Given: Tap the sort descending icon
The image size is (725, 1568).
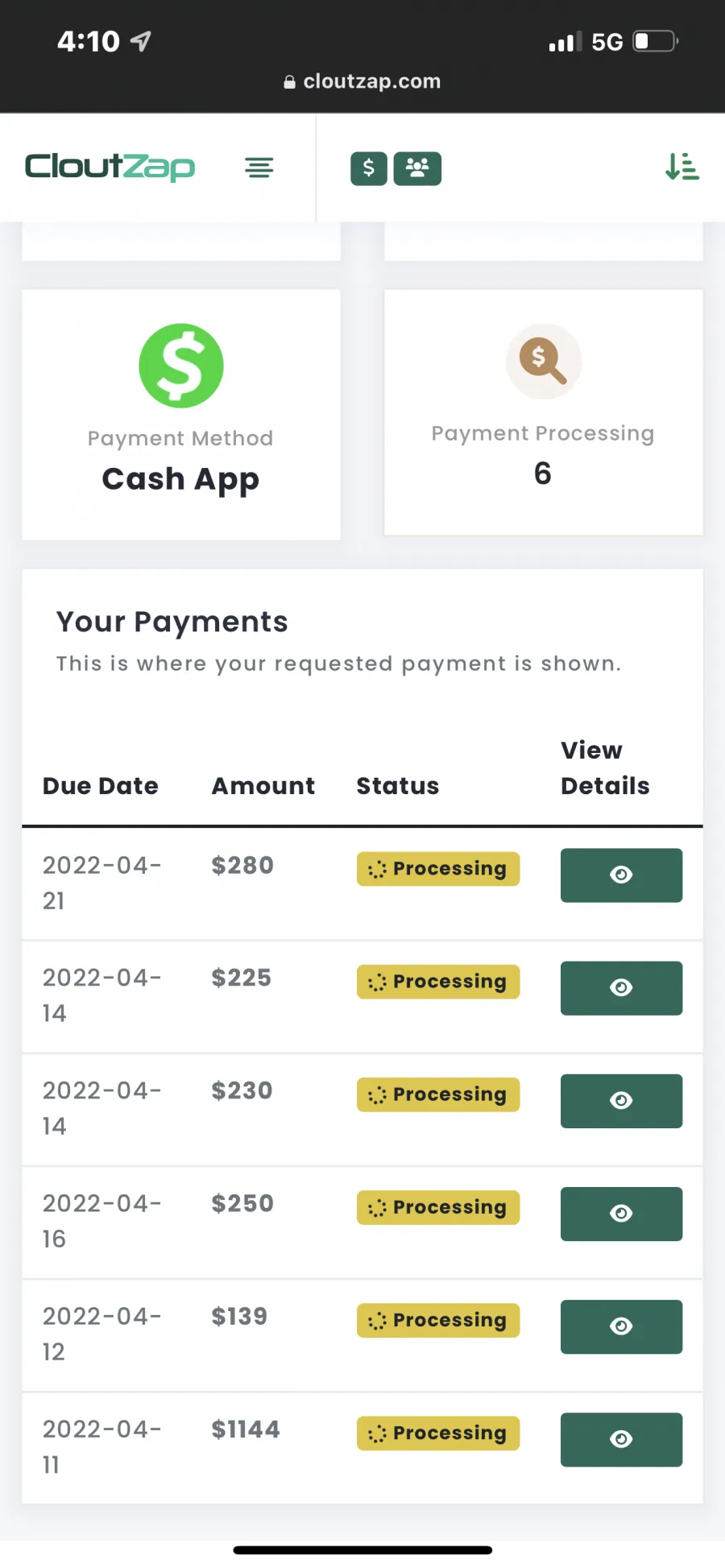Looking at the screenshot, I should click(x=681, y=167).
